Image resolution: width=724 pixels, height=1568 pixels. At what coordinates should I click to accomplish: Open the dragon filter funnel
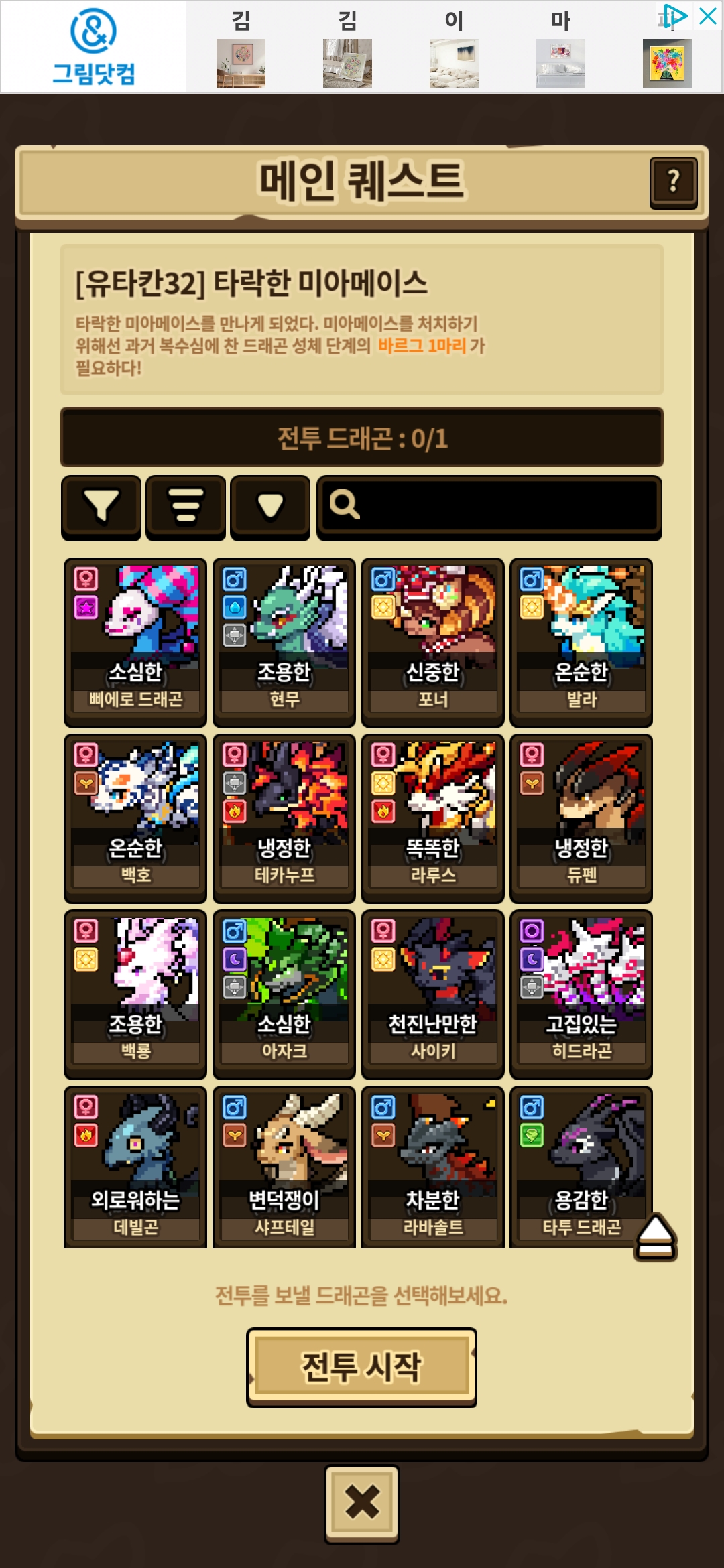(101, 507)
